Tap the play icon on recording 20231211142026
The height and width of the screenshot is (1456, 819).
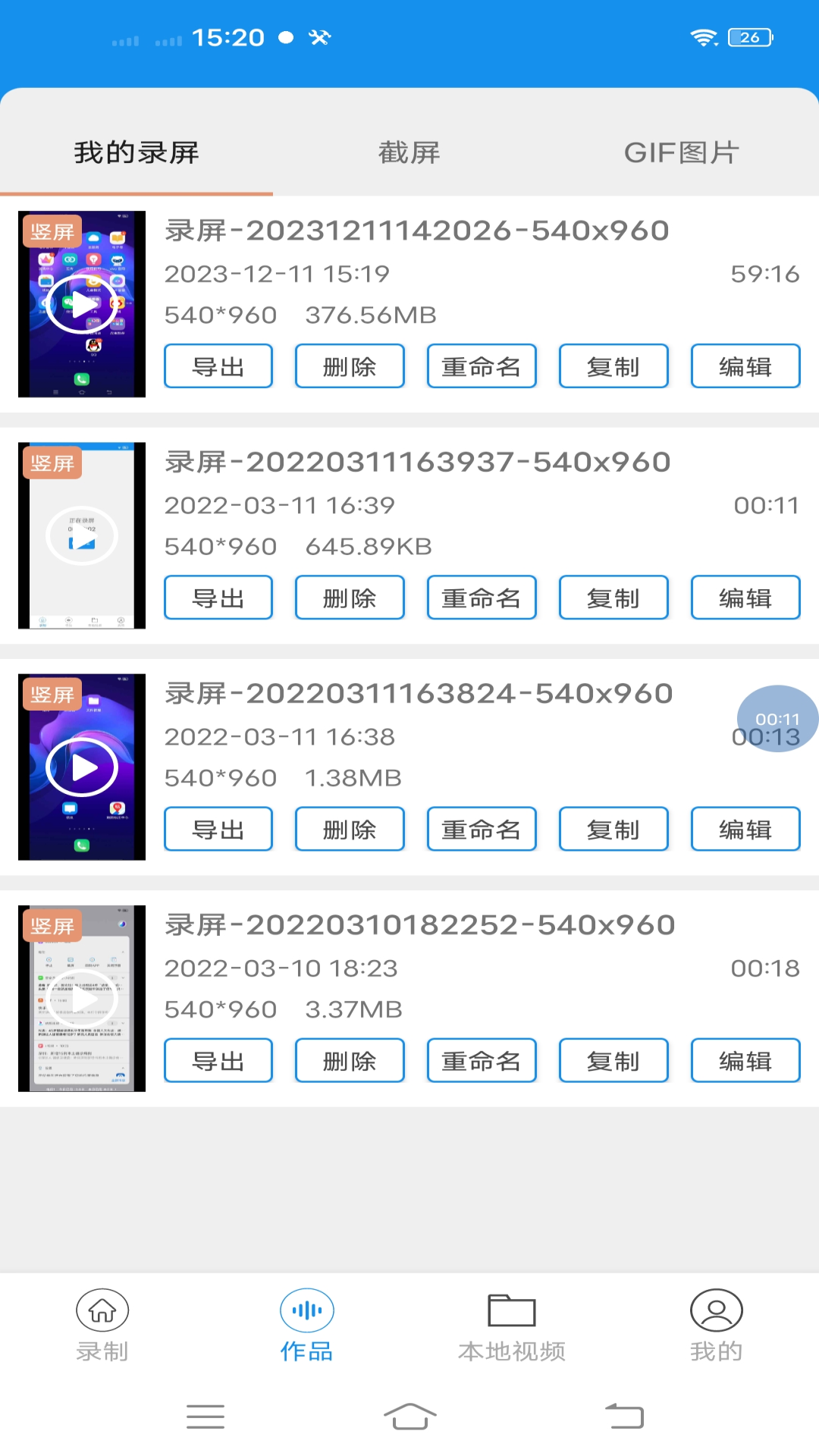82,303
